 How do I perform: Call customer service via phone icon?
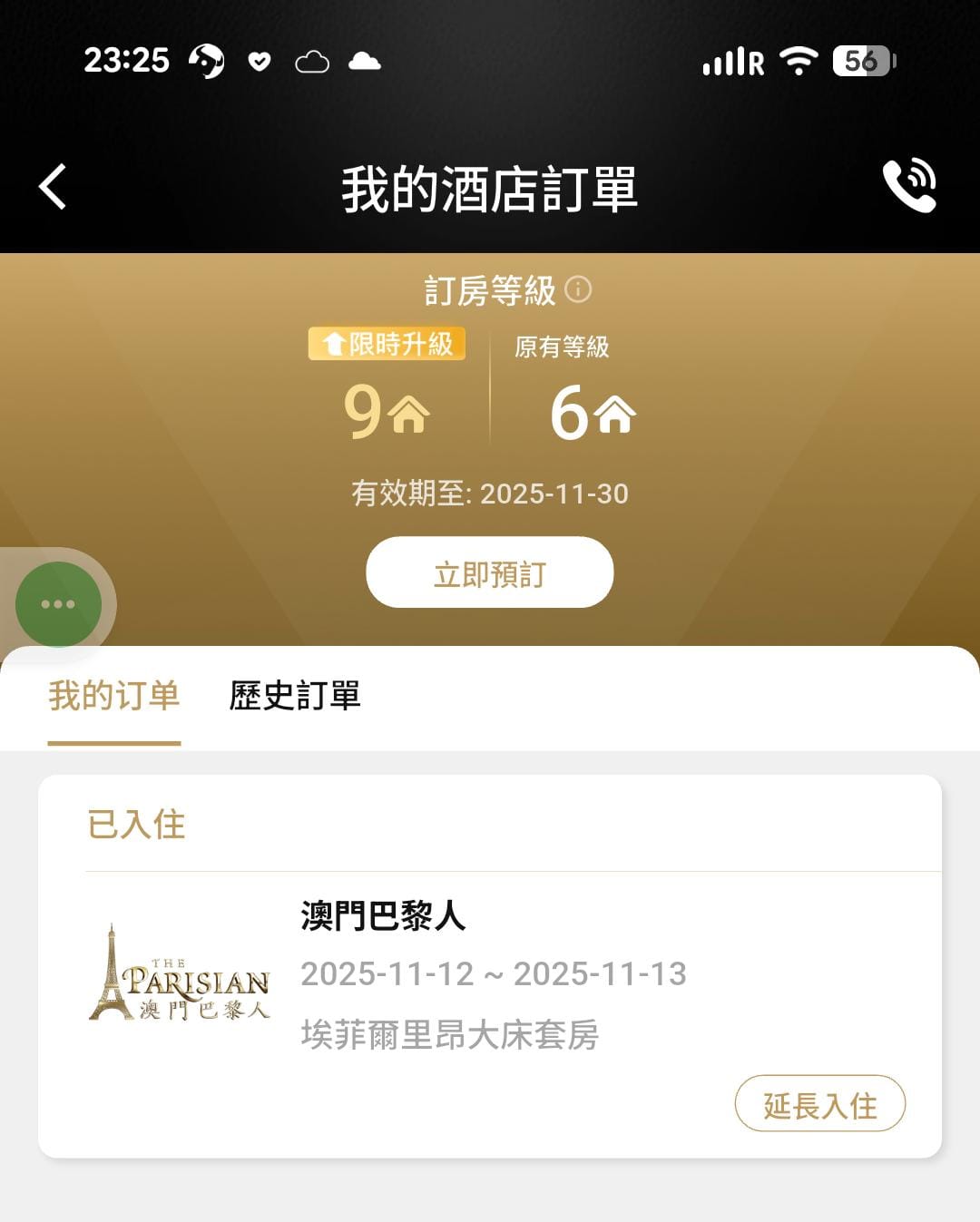[909, 186]
